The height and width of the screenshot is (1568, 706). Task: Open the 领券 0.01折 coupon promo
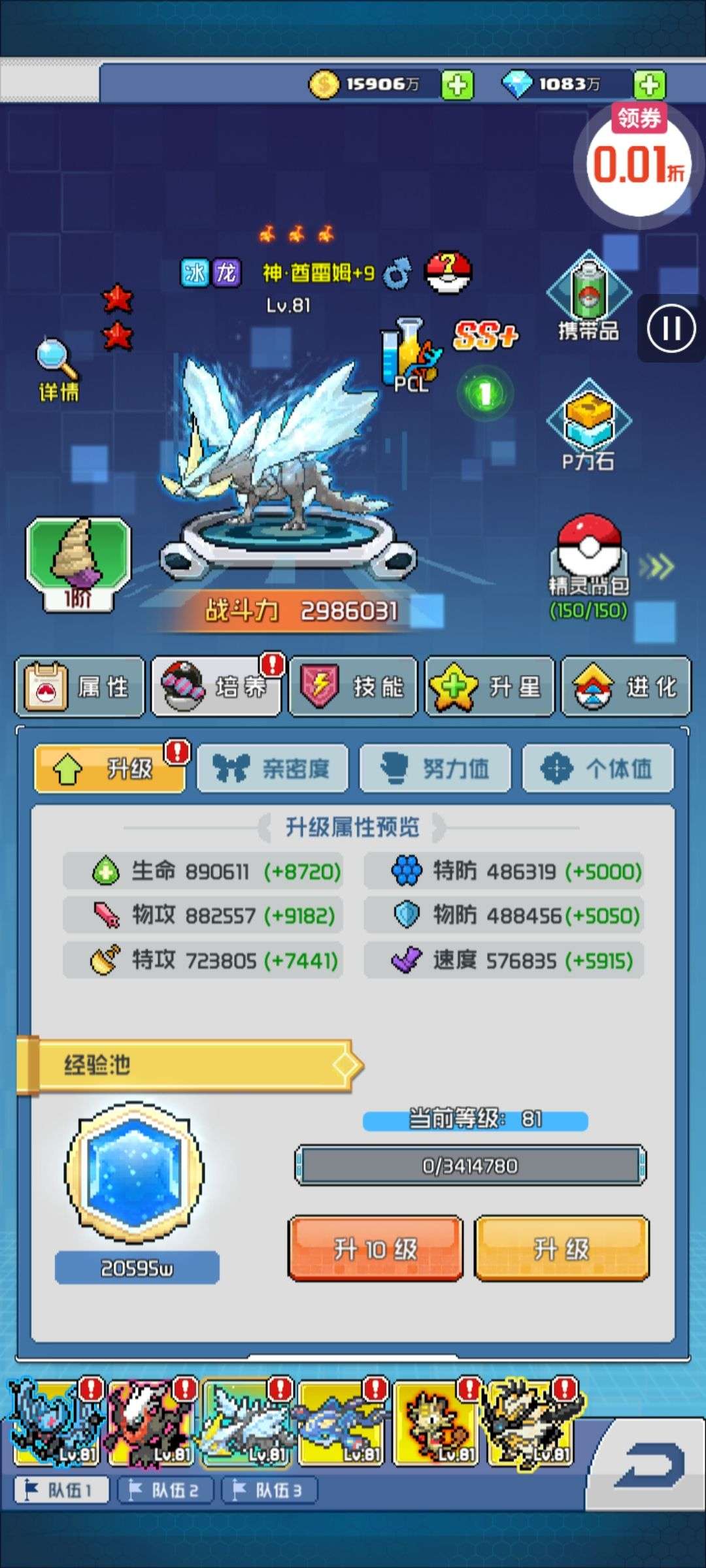(638, 160)
